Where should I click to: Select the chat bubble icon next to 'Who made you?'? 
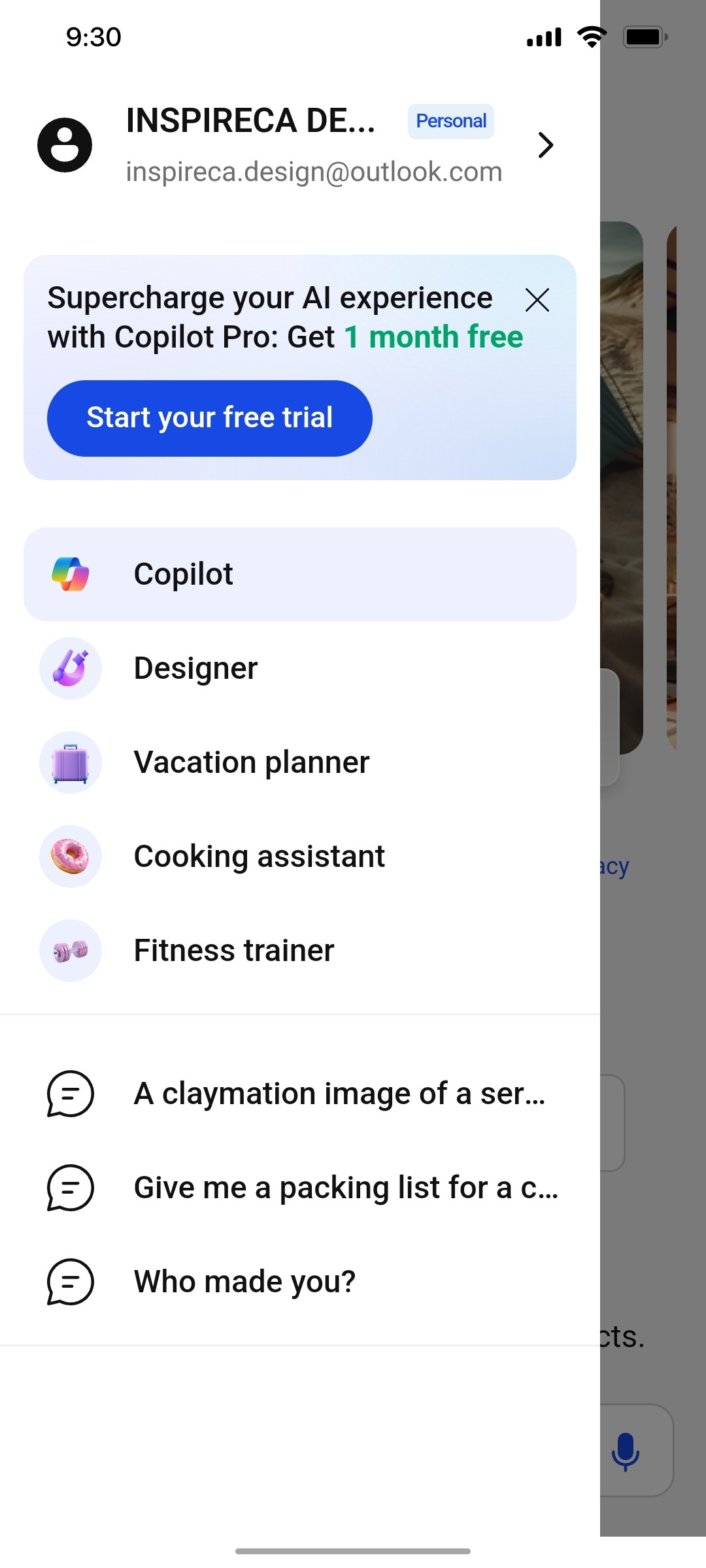[70, 1281]
